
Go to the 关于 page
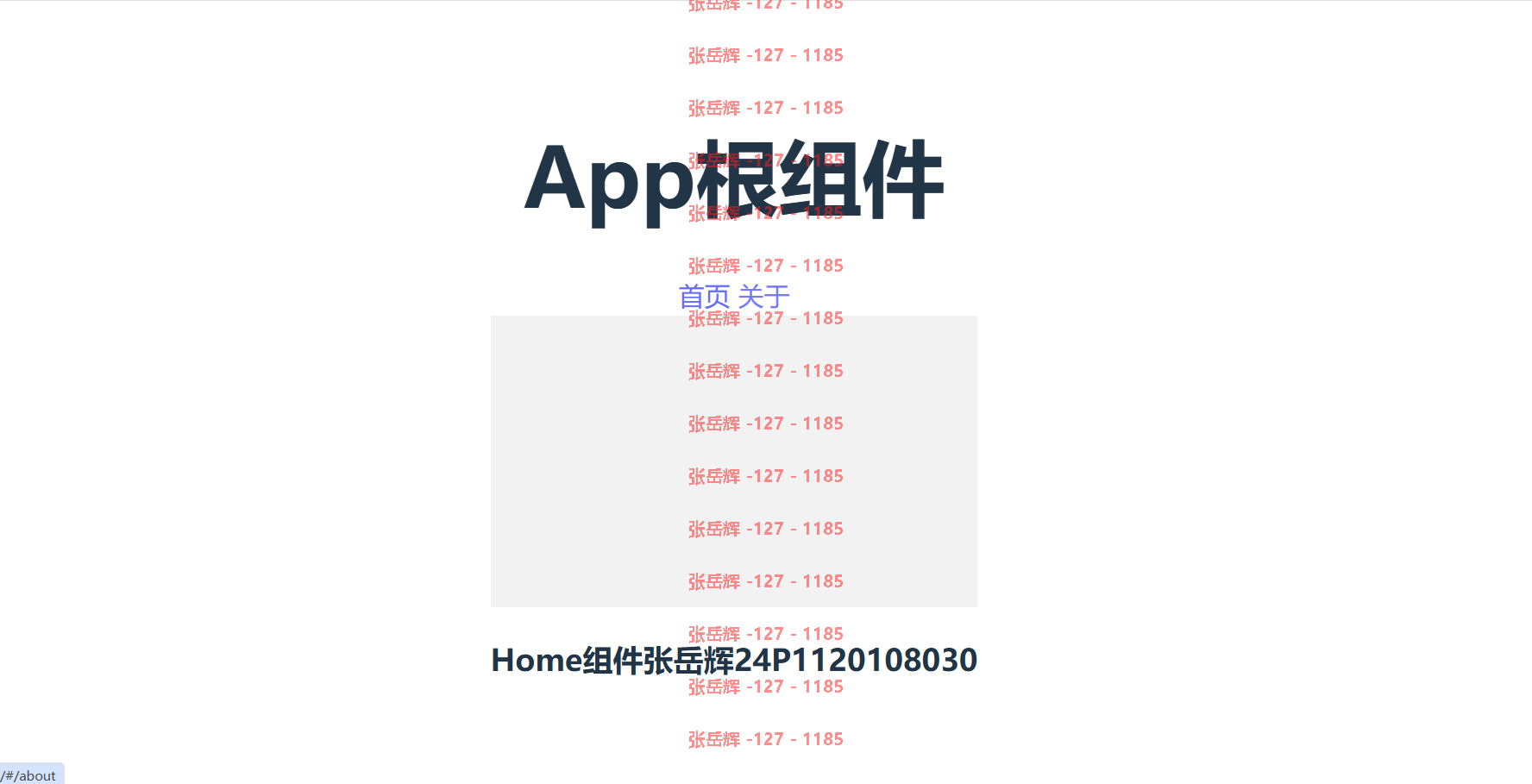[763, 297]
